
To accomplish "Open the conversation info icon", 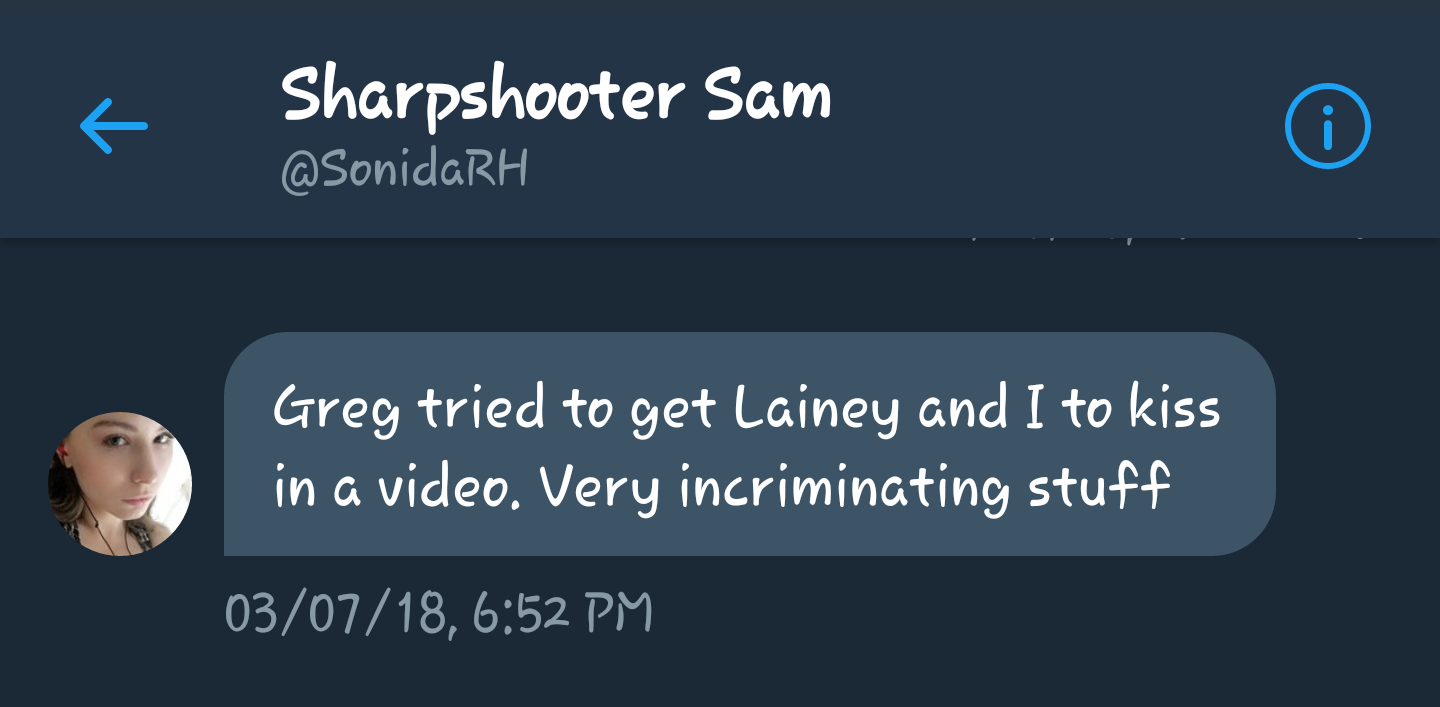I will pyautogui.click(x=1327, y=126).
